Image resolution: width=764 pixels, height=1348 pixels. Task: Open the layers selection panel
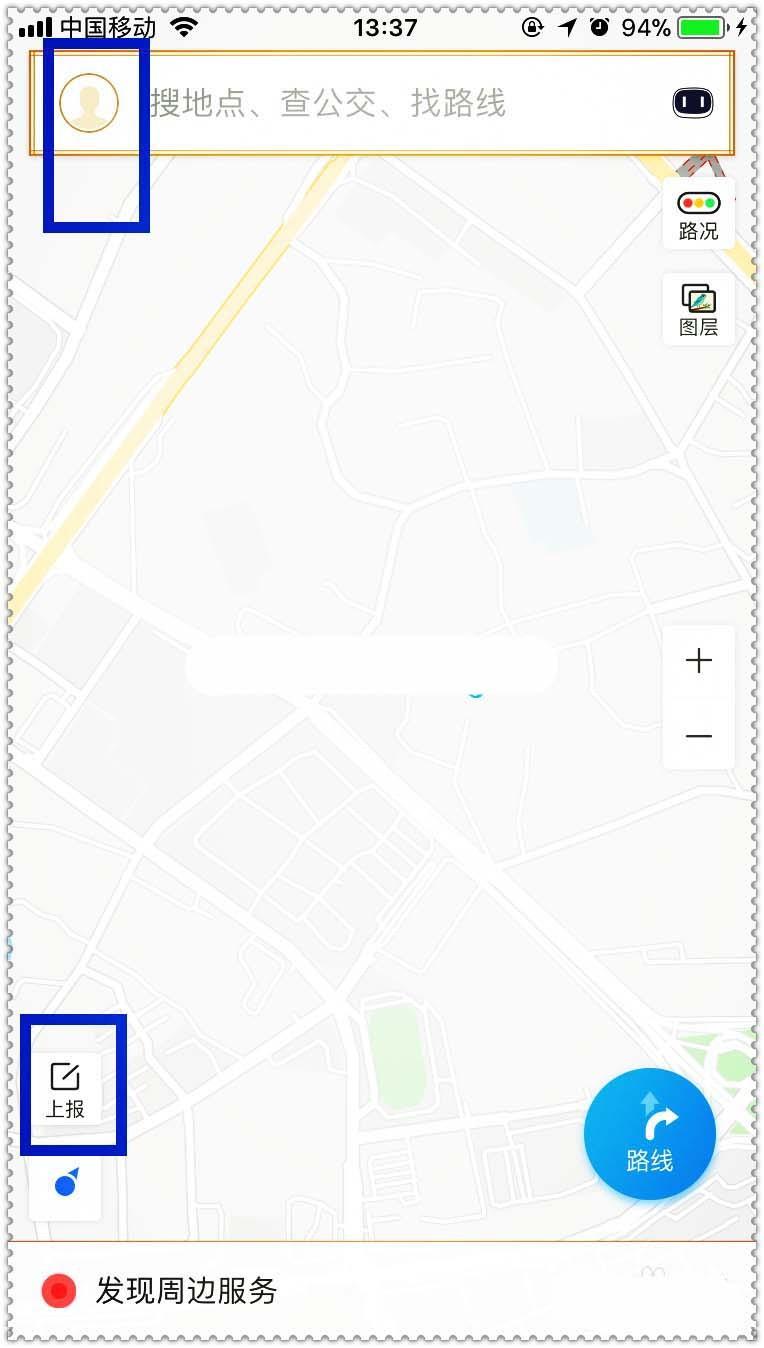pos(698,308)
